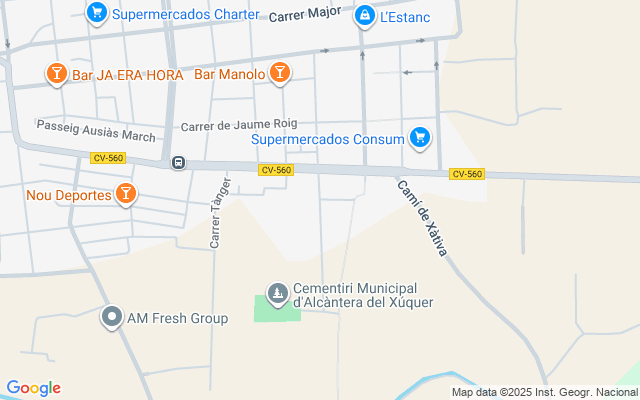Screen dimensions: 640x400
Task: Select the Supermercados Consum marker
Action: tap(420, 139)
